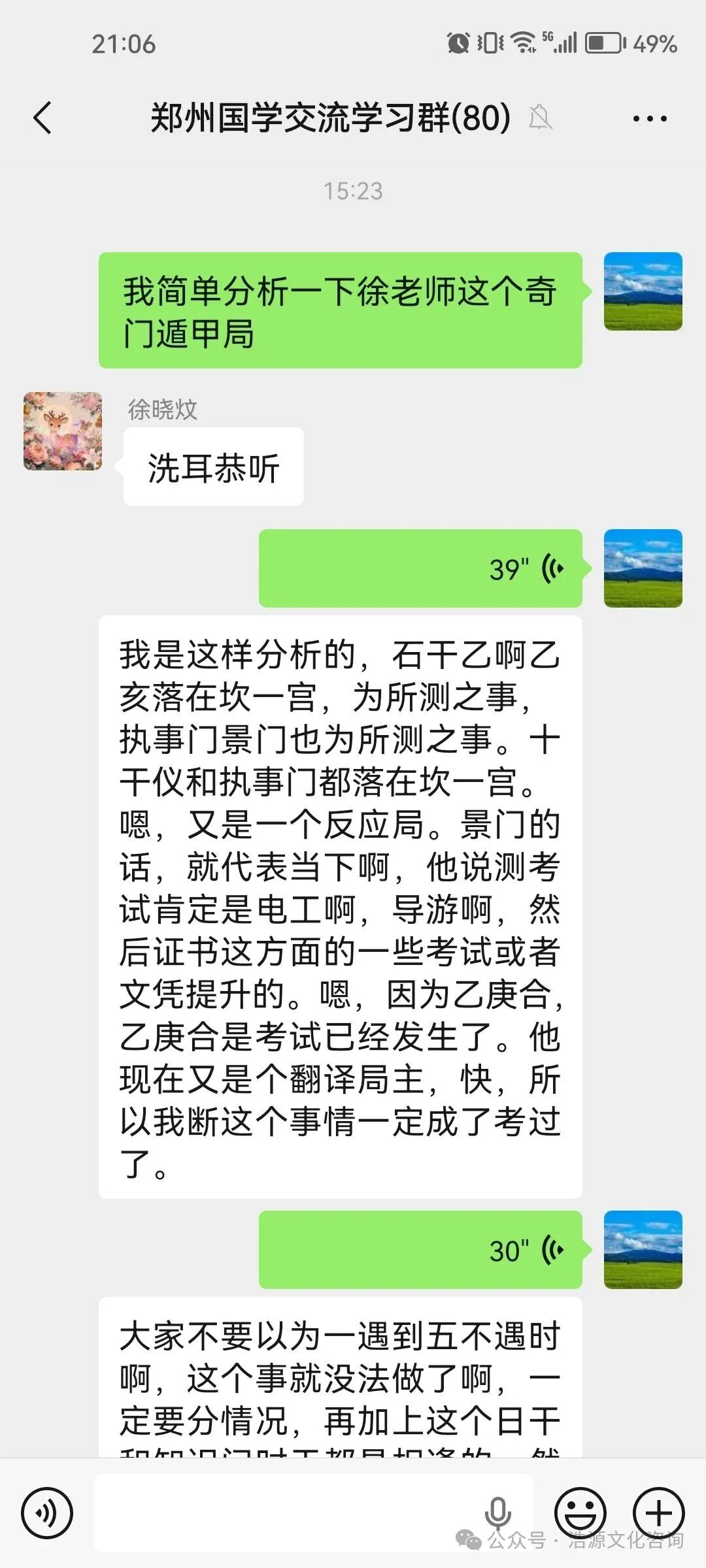
Task: Tap the muted bell icon beside group title
Action: point(541,119)
